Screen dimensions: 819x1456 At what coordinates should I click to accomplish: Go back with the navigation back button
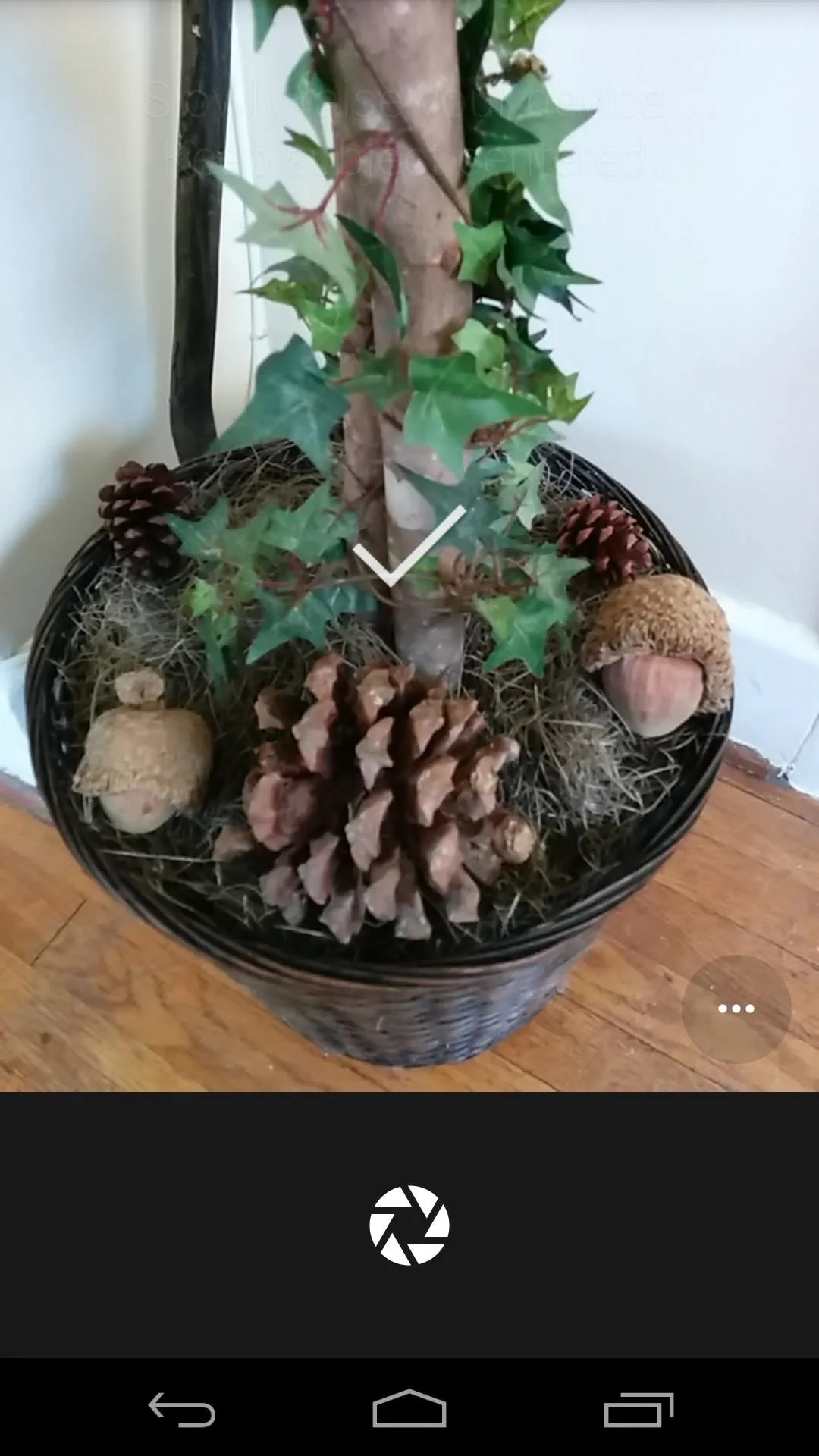[x=182, y=1410]
